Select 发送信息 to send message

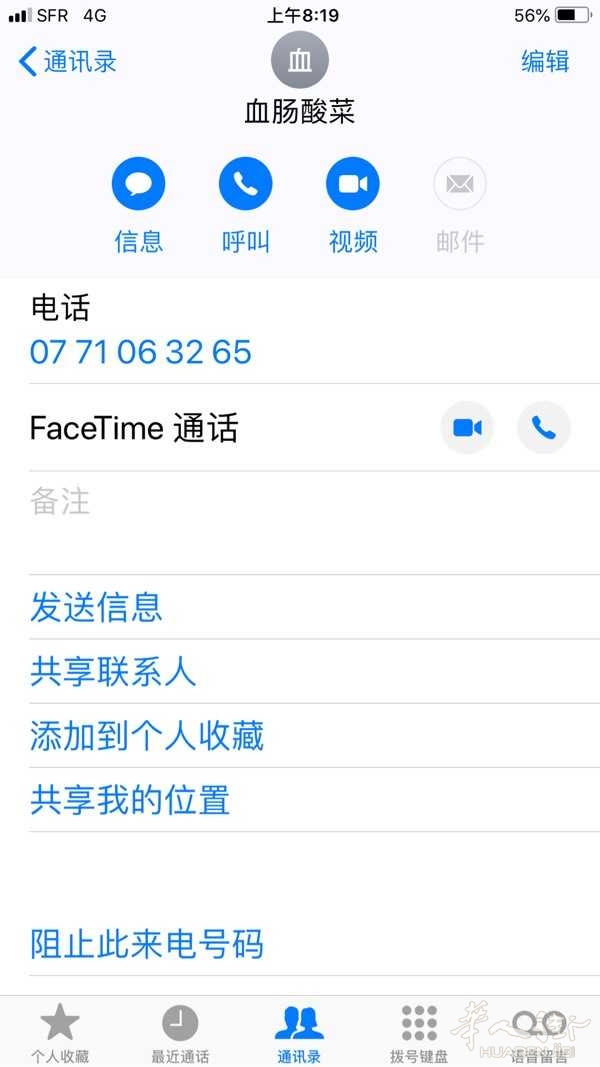point(96,607)
